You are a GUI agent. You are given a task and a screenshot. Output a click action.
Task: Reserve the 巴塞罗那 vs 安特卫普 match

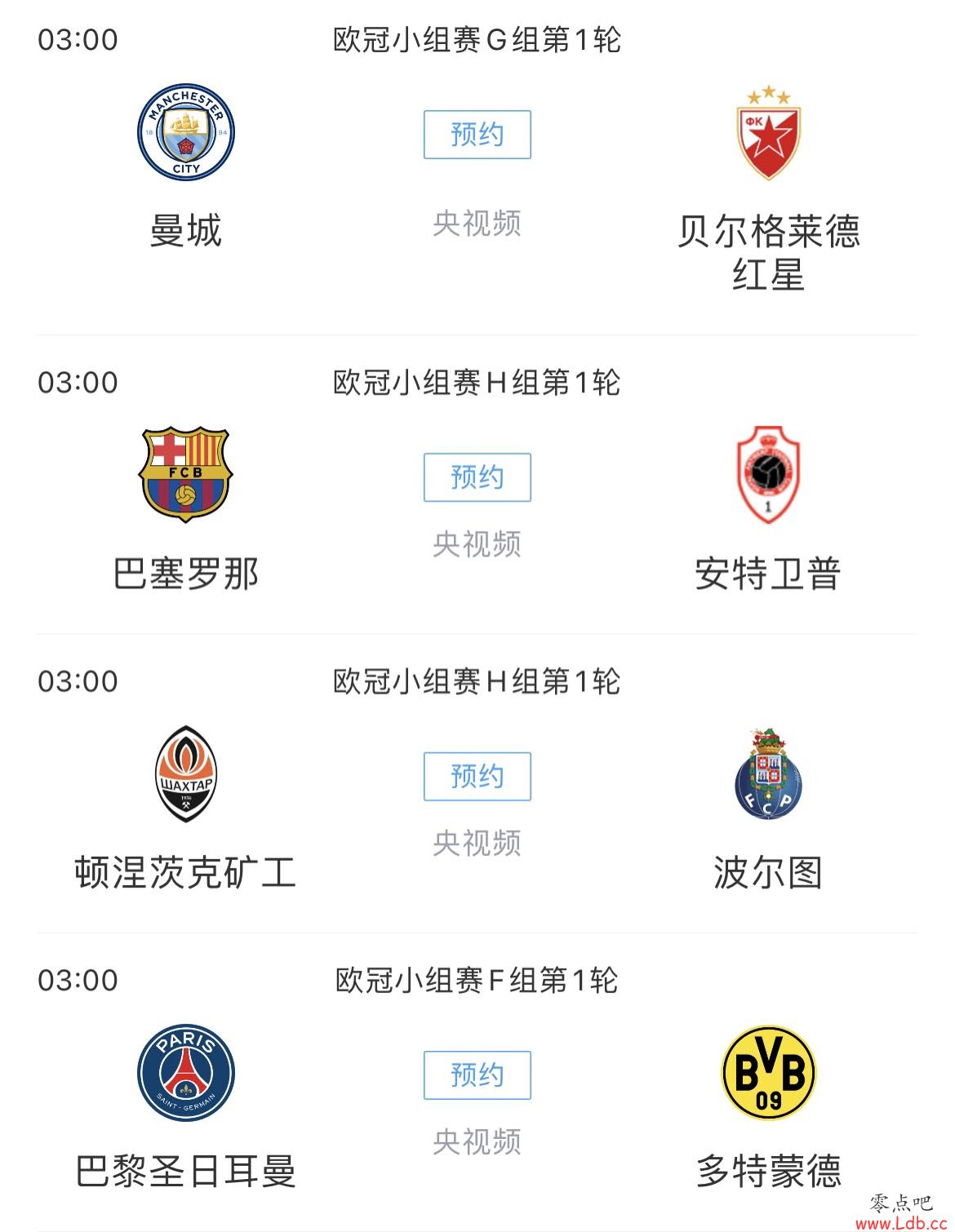[x=477, y=477]
